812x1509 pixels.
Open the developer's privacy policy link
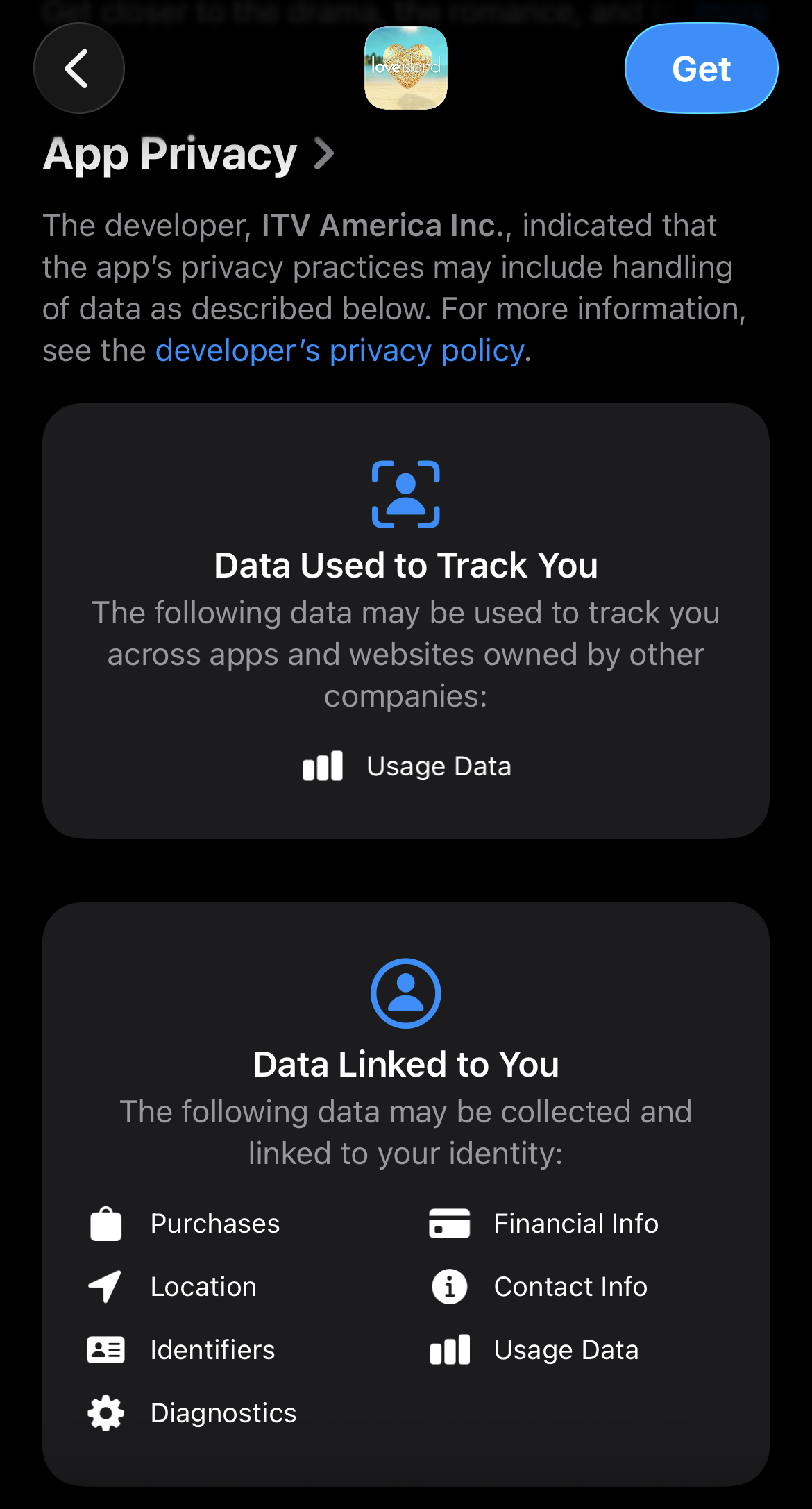[x=339, y=351]
